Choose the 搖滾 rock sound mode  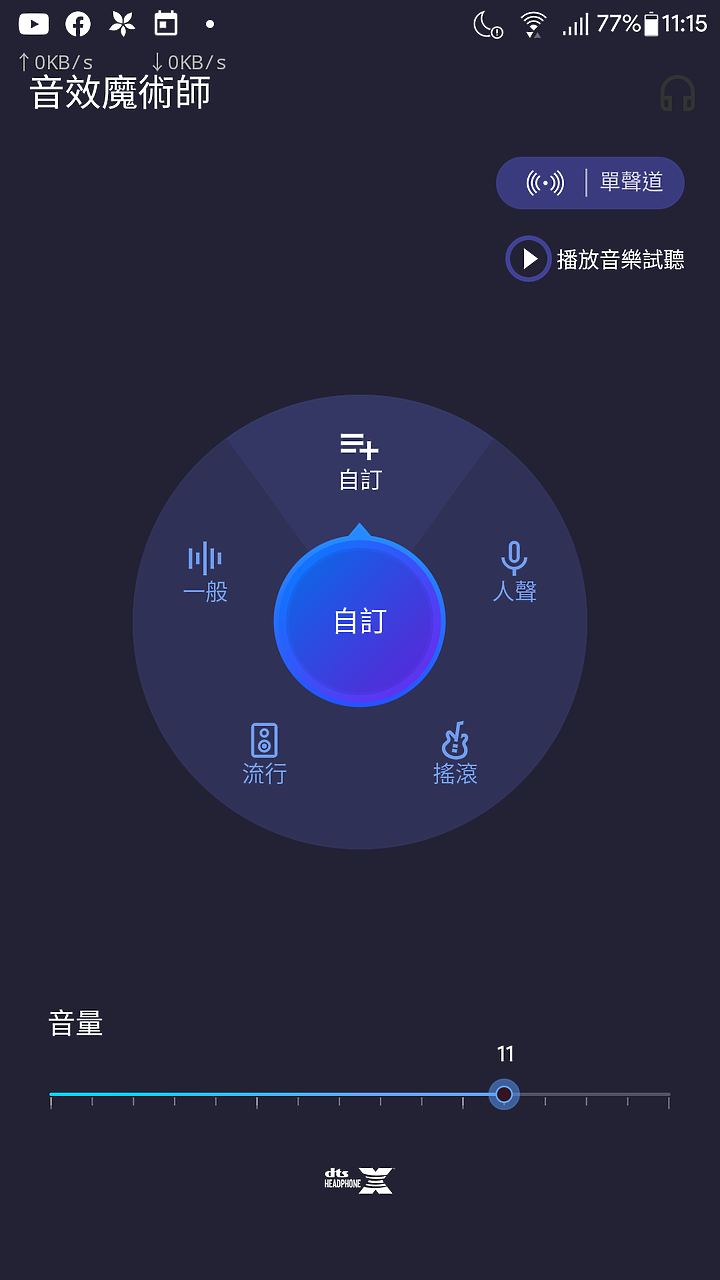[x=455, y=753]
